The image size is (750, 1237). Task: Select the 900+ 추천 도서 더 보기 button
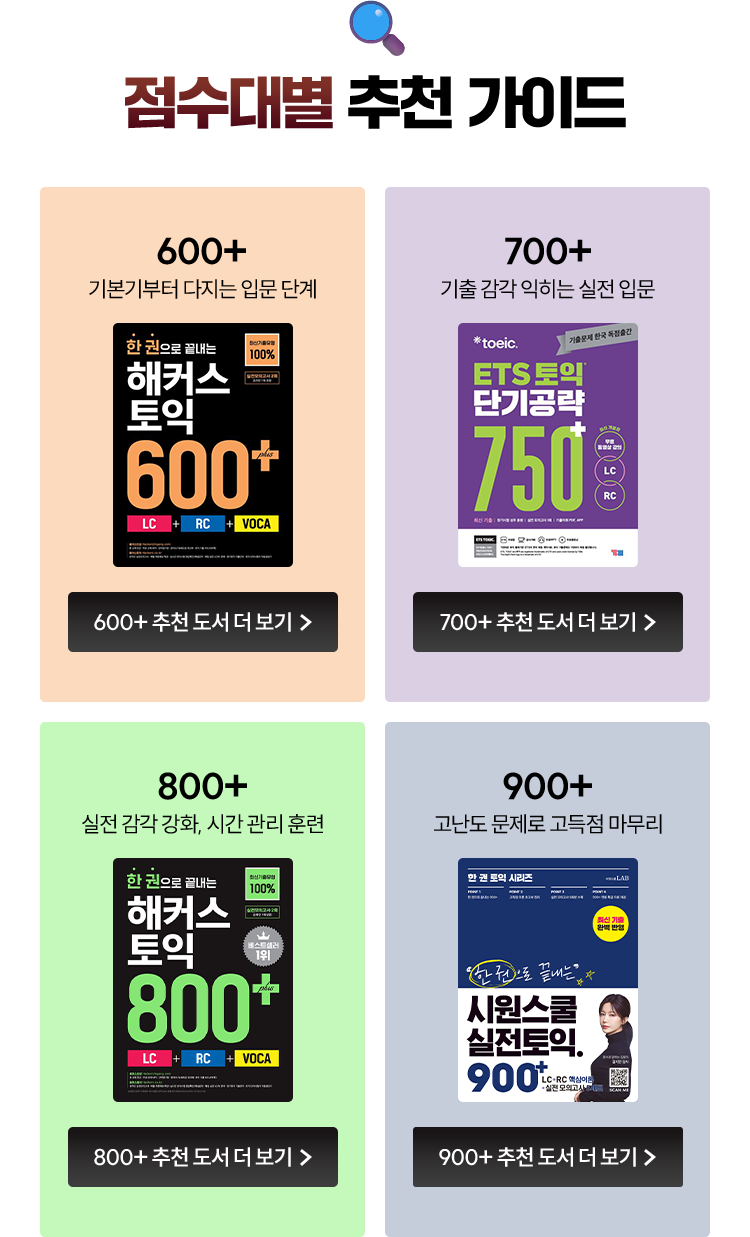coord(548,1157)
